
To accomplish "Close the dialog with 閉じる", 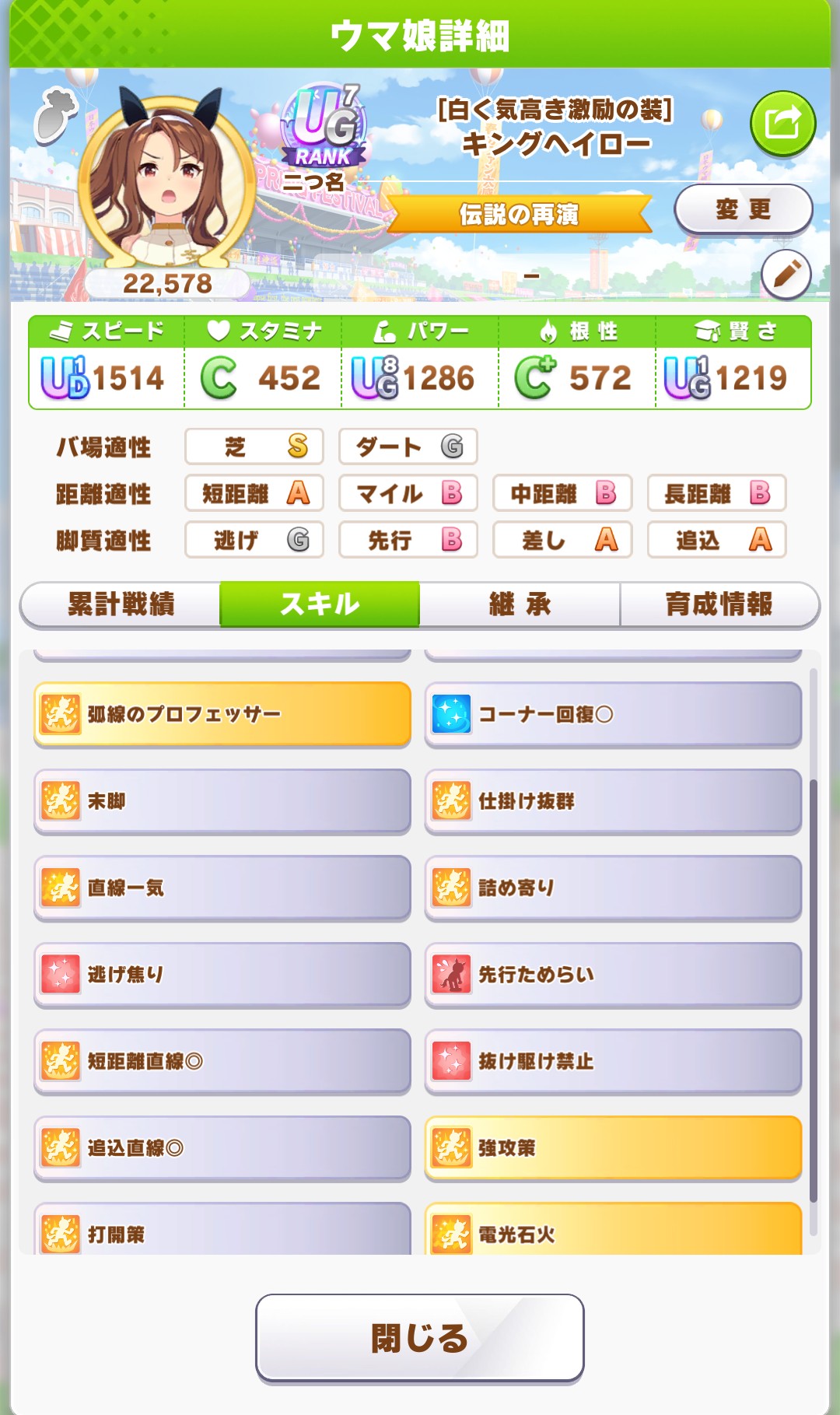I will (x=419, y=1338).
